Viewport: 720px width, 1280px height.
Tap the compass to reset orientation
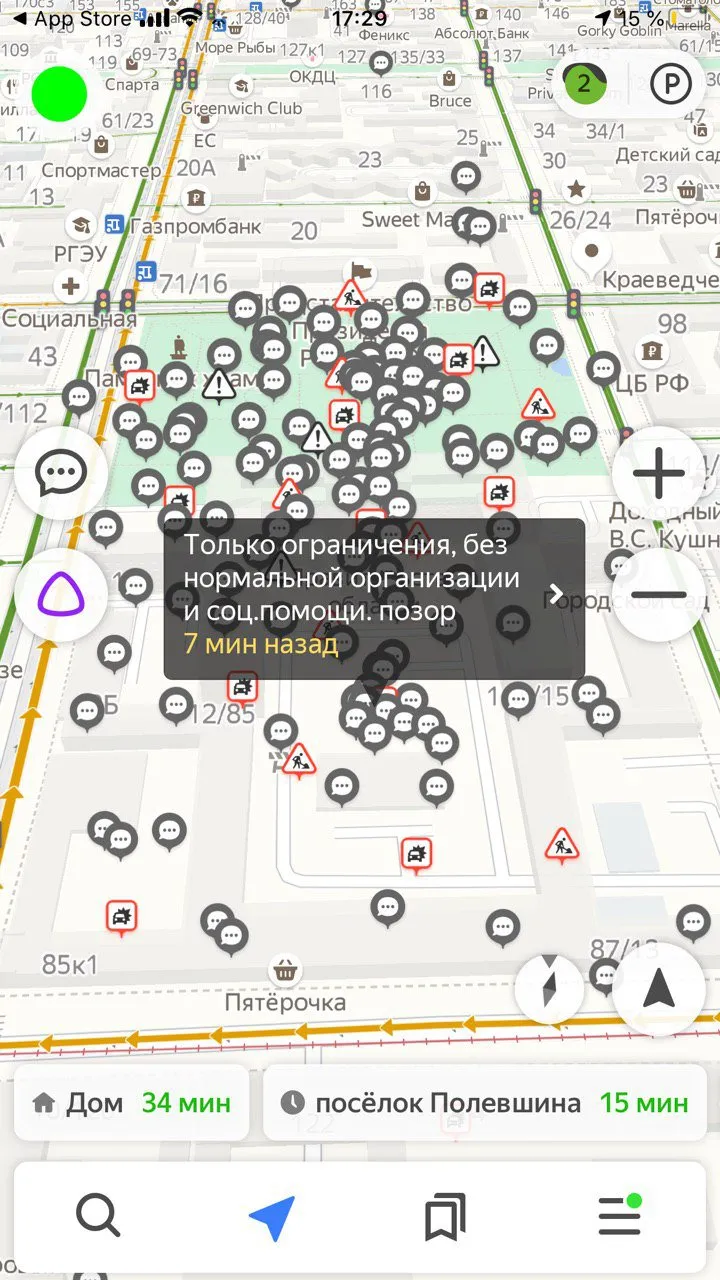point(549,988)
